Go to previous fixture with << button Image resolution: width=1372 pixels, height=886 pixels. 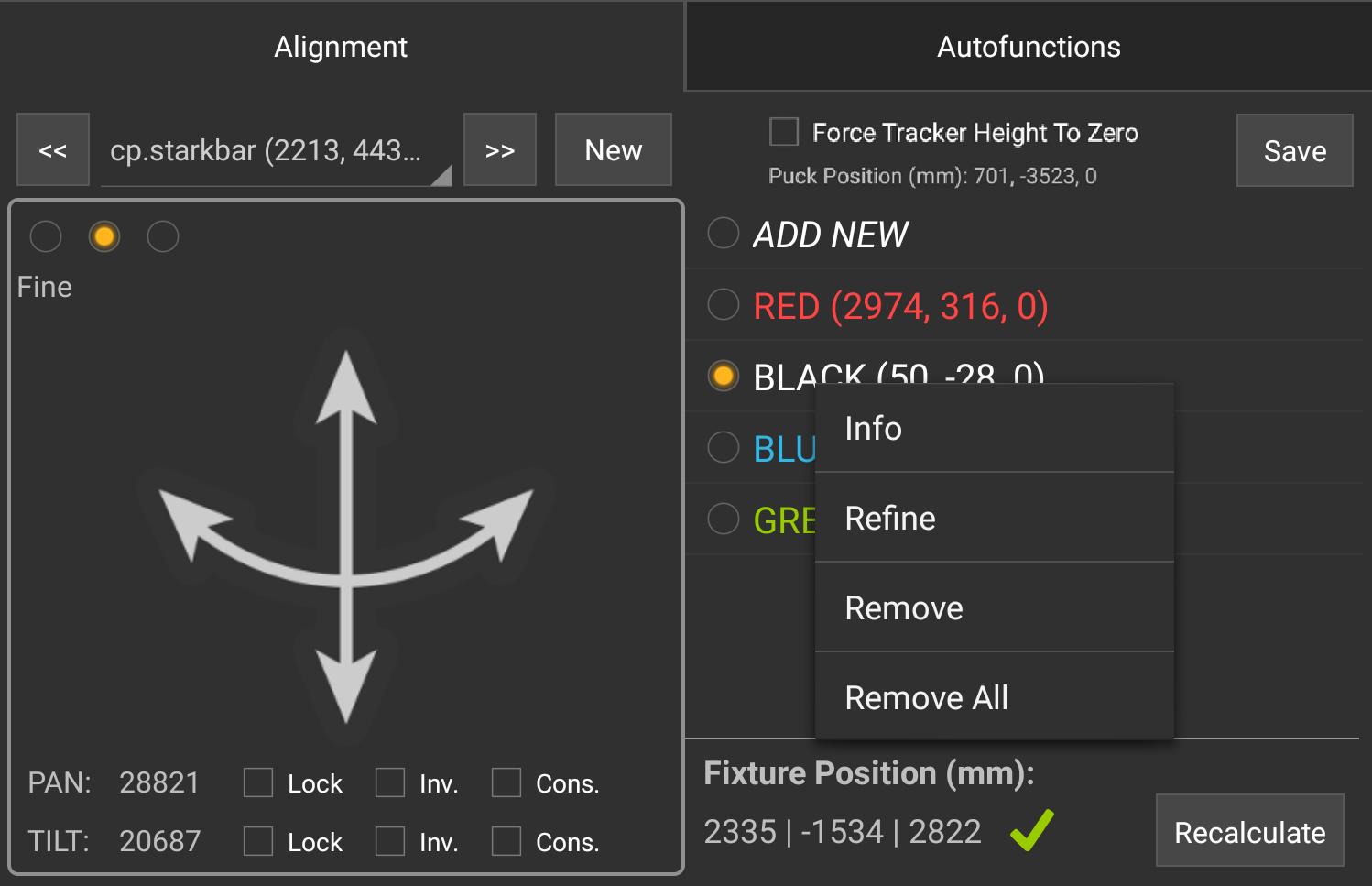pos(53,150)
